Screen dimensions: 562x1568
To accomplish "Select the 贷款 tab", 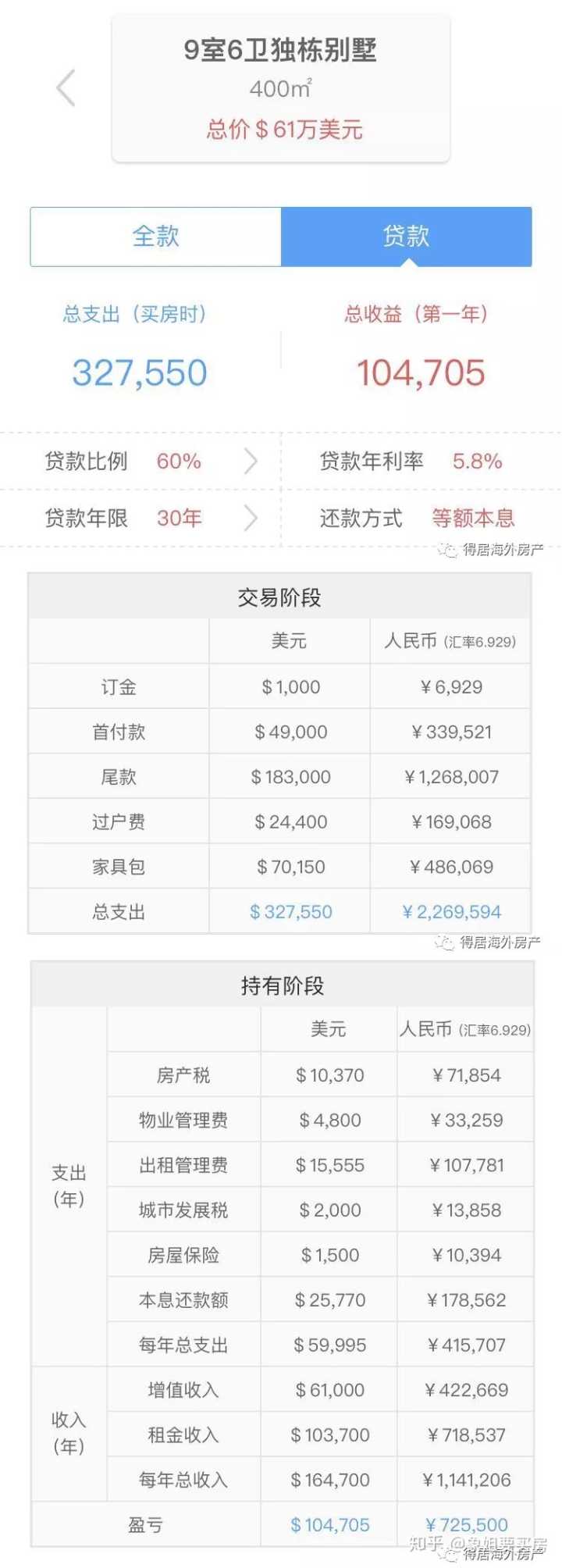I will pos(406,237).
